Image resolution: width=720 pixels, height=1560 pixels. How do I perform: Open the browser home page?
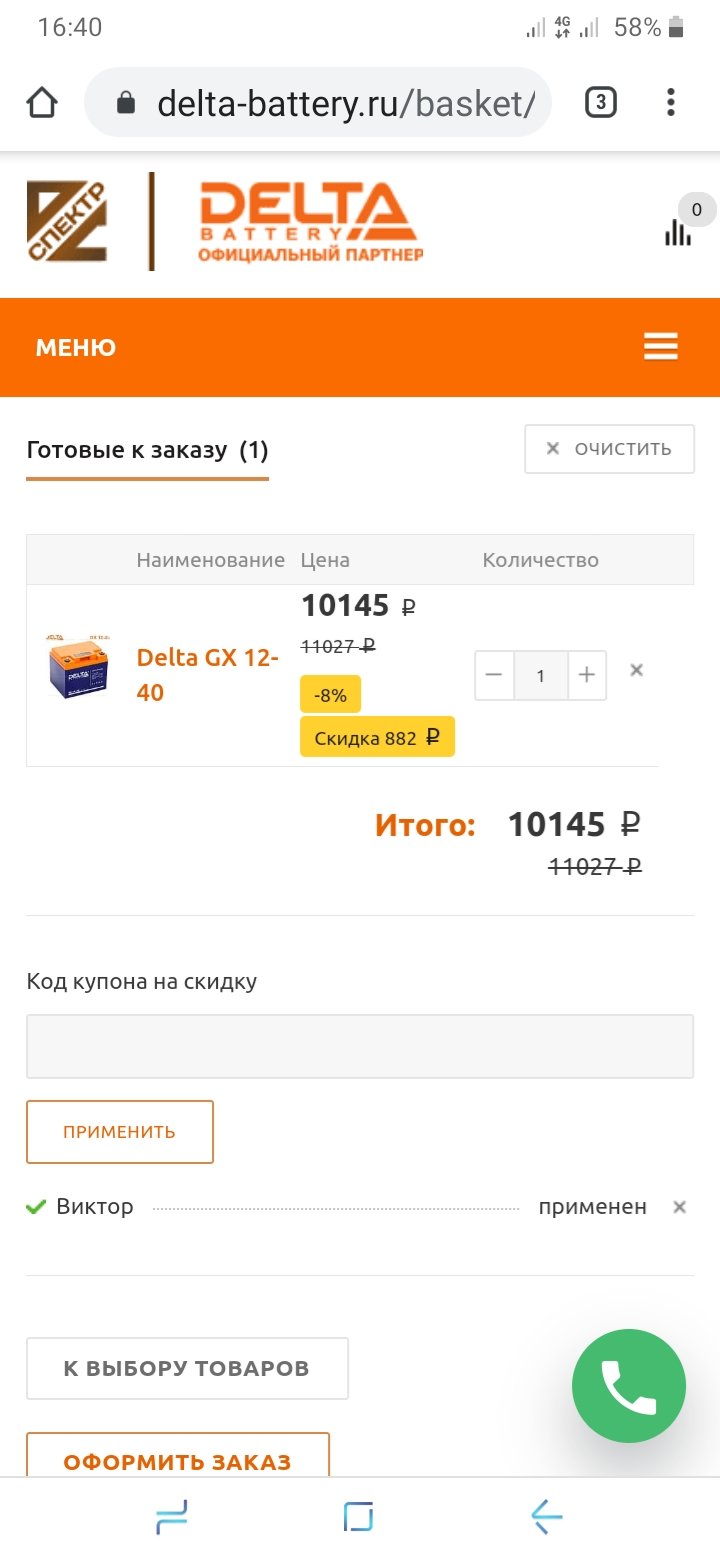42,103
